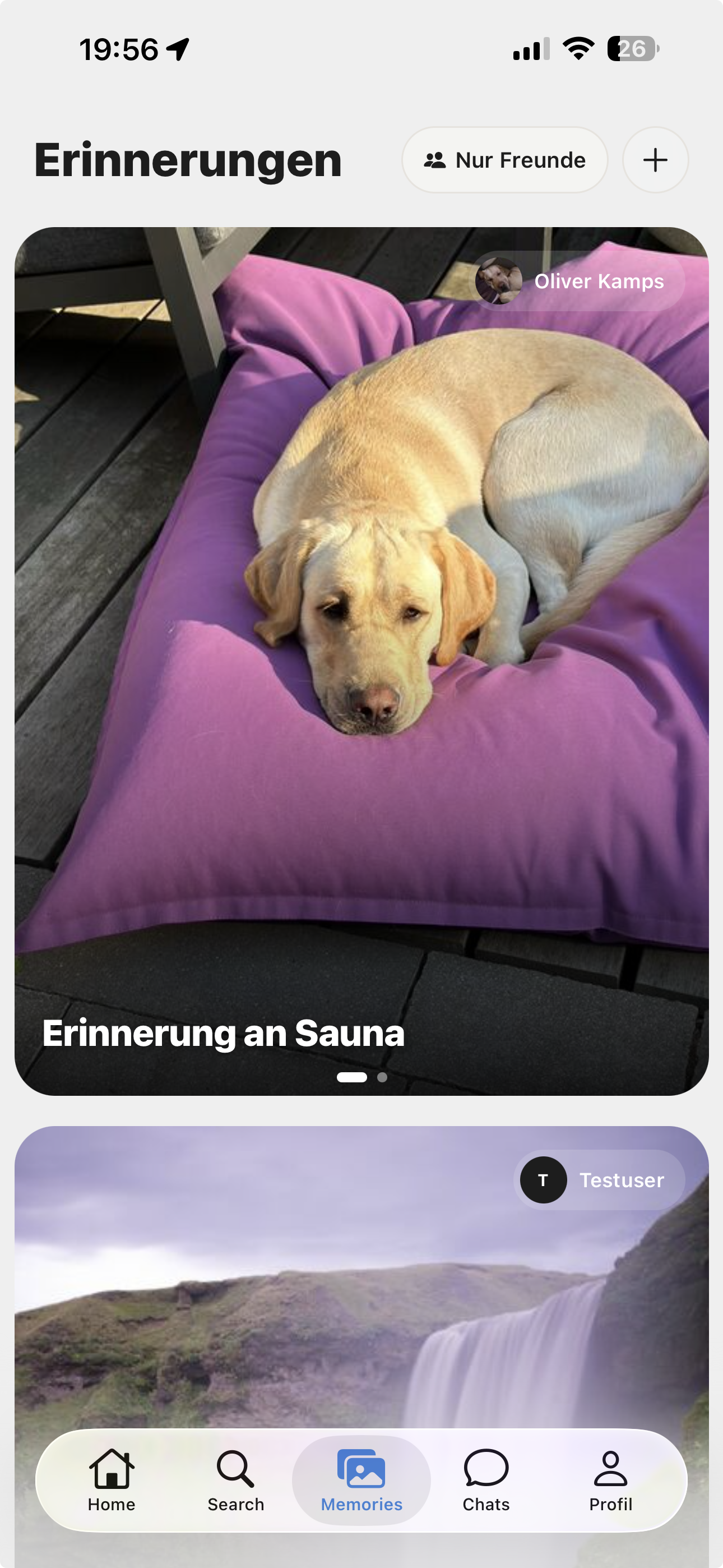View Oliver Kamps' profile chip
The width and height of the screenshot is (723, 1568).
click(x=580, y=281)
